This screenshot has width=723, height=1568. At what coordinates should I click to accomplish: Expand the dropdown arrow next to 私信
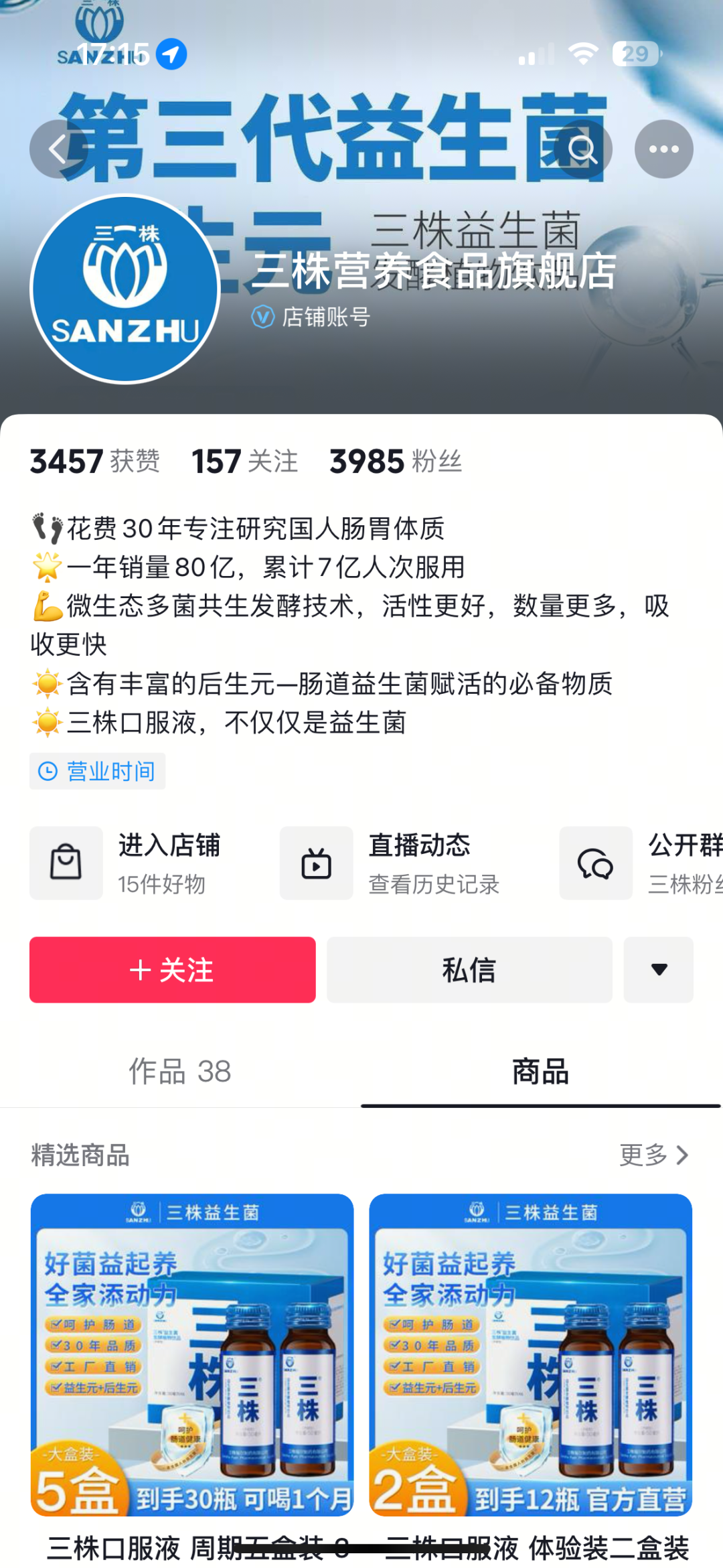[x=658, y=970]
